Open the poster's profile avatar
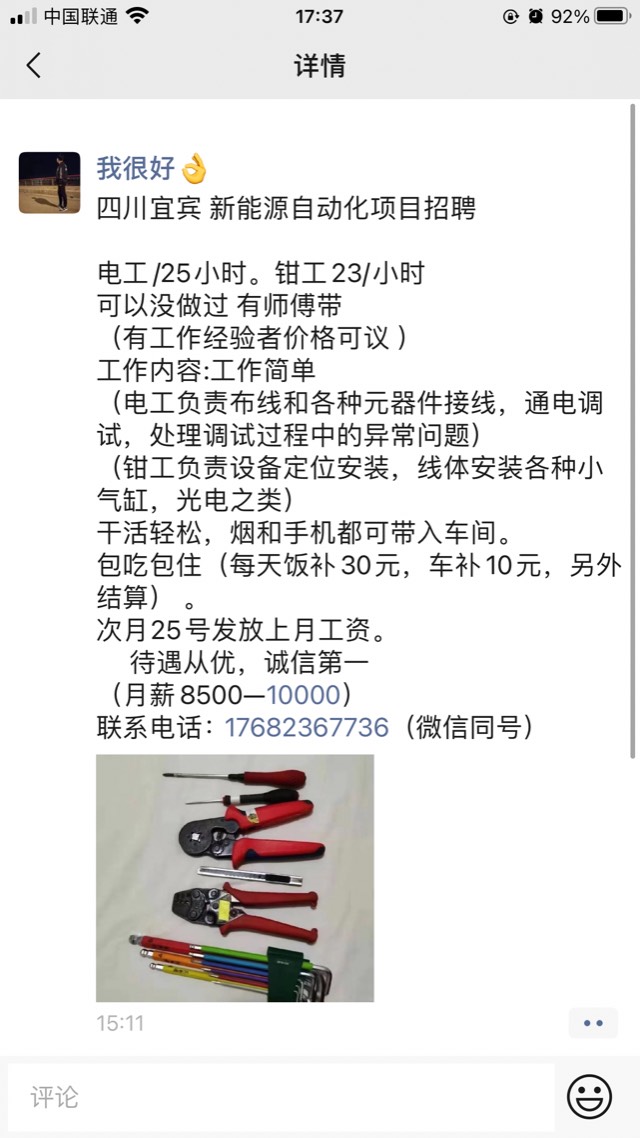 pos(49,183)
